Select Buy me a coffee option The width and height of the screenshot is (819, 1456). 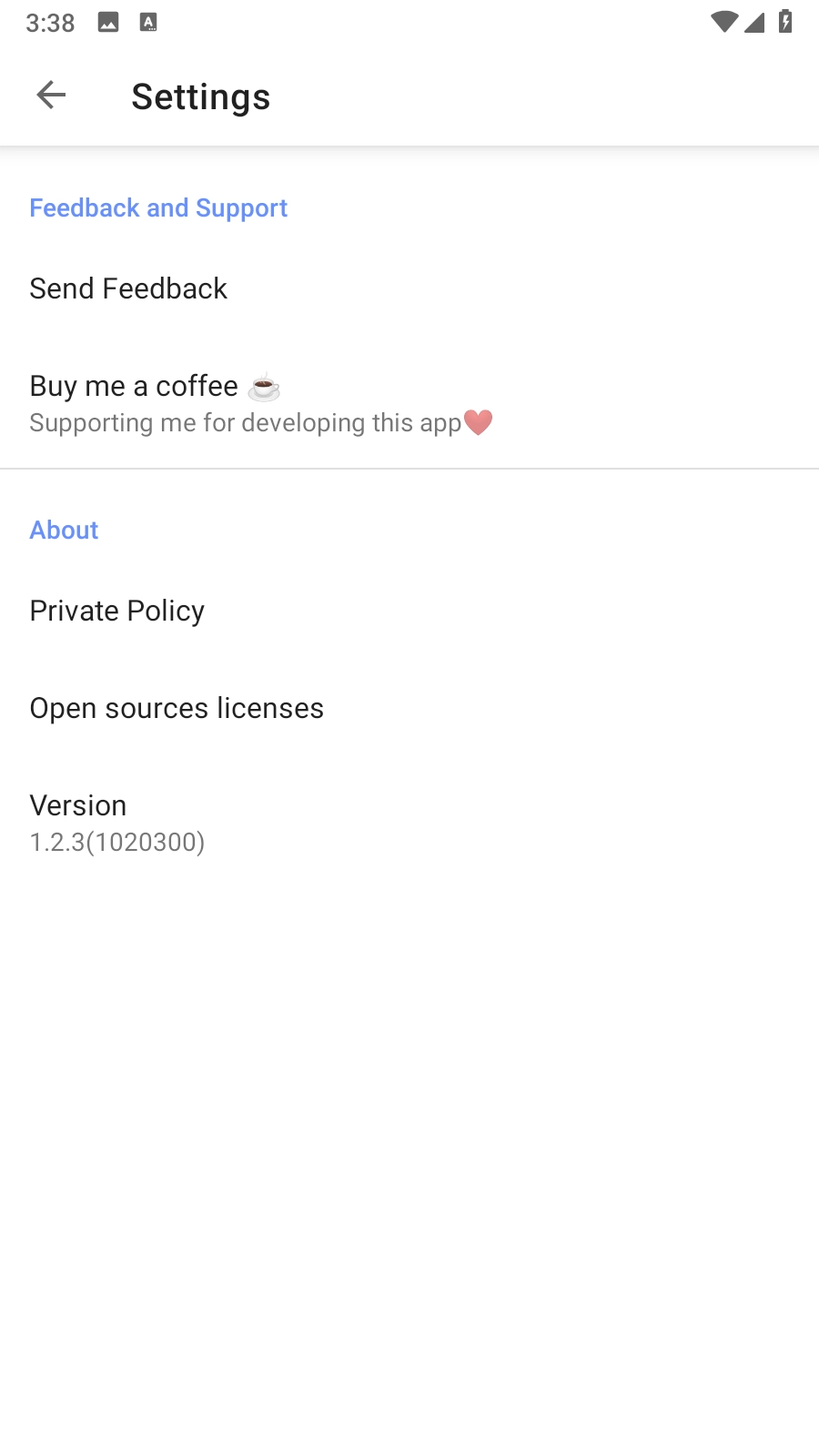click(x=409, y=403)
